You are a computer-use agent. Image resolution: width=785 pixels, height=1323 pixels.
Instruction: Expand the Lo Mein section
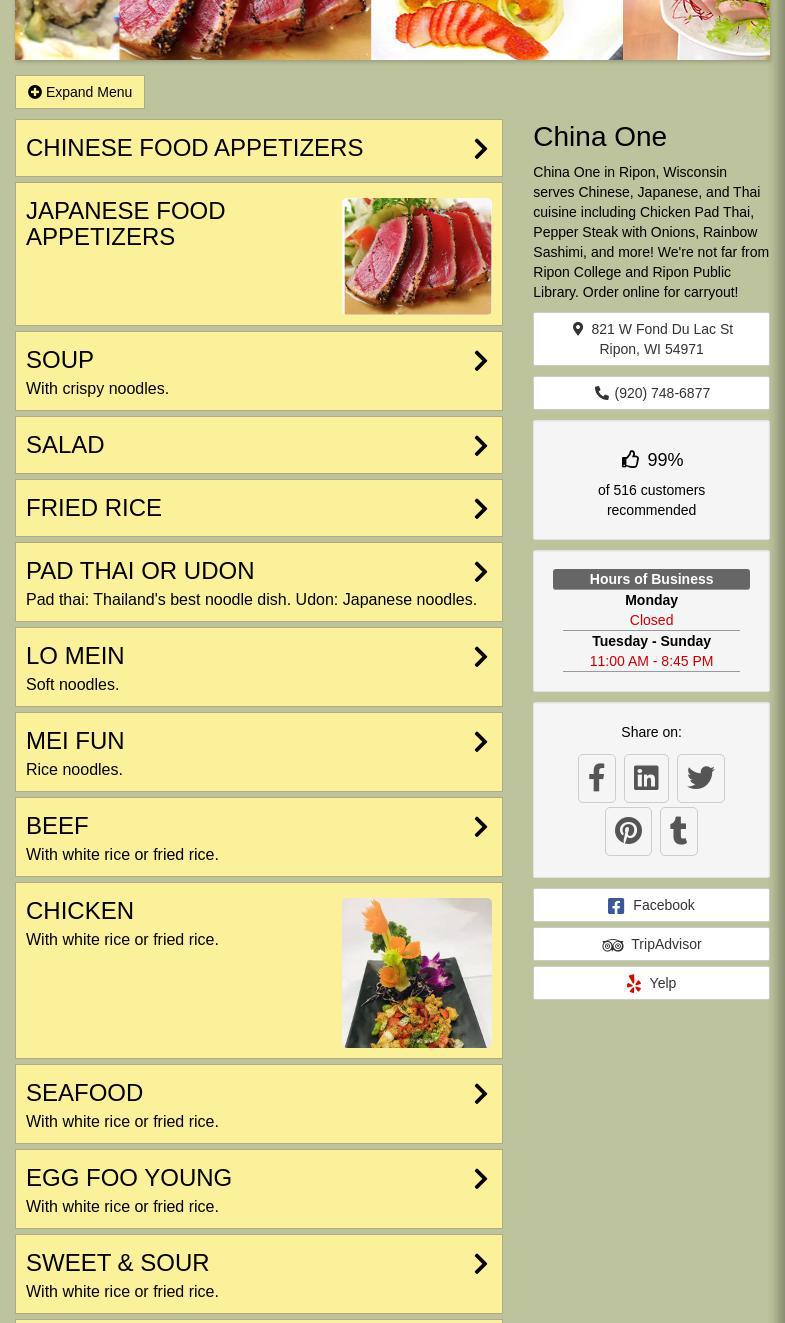(258, 667)
